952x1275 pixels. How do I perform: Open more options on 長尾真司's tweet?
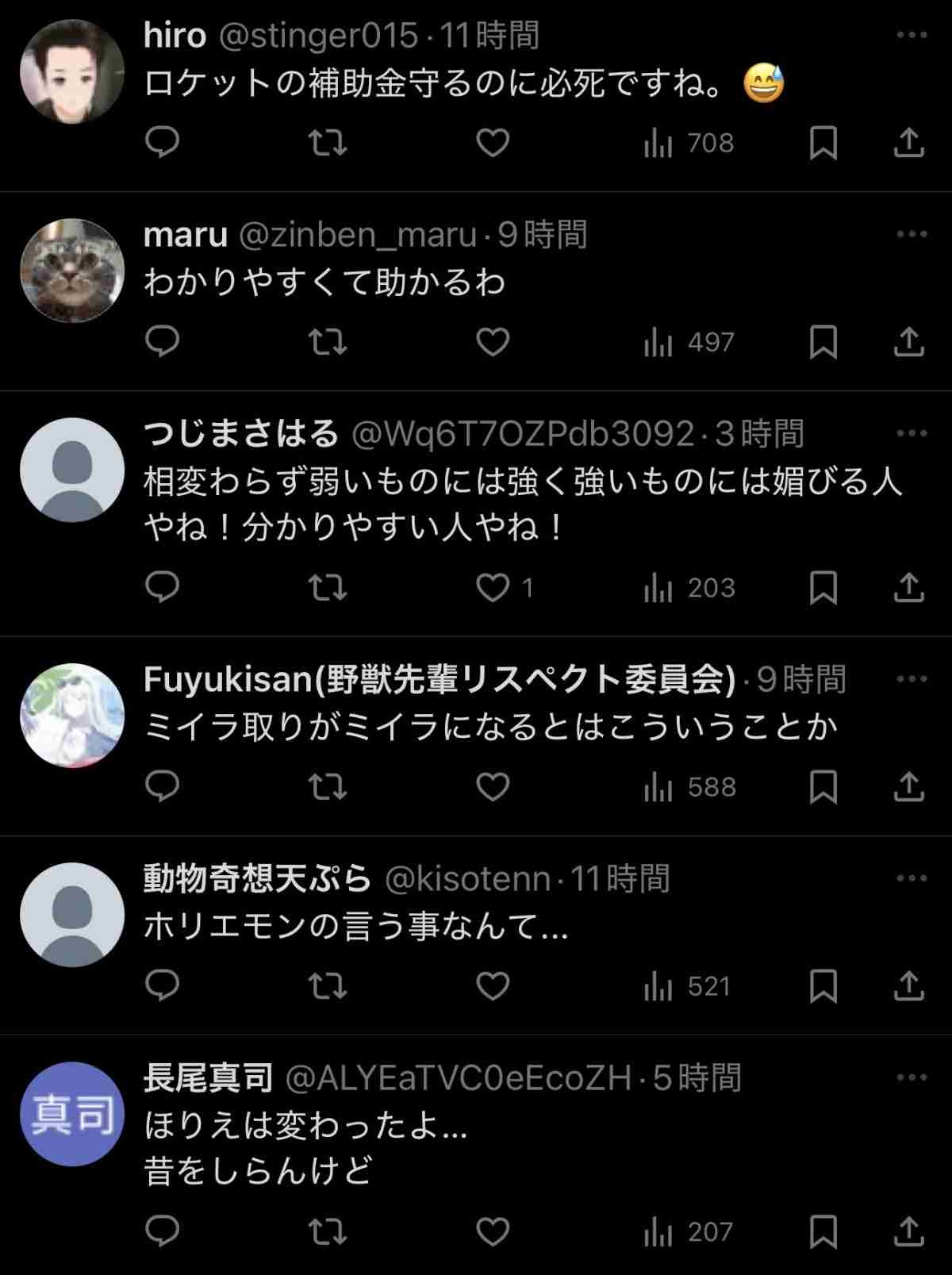pyautogui.click(x=911, y=1077)
